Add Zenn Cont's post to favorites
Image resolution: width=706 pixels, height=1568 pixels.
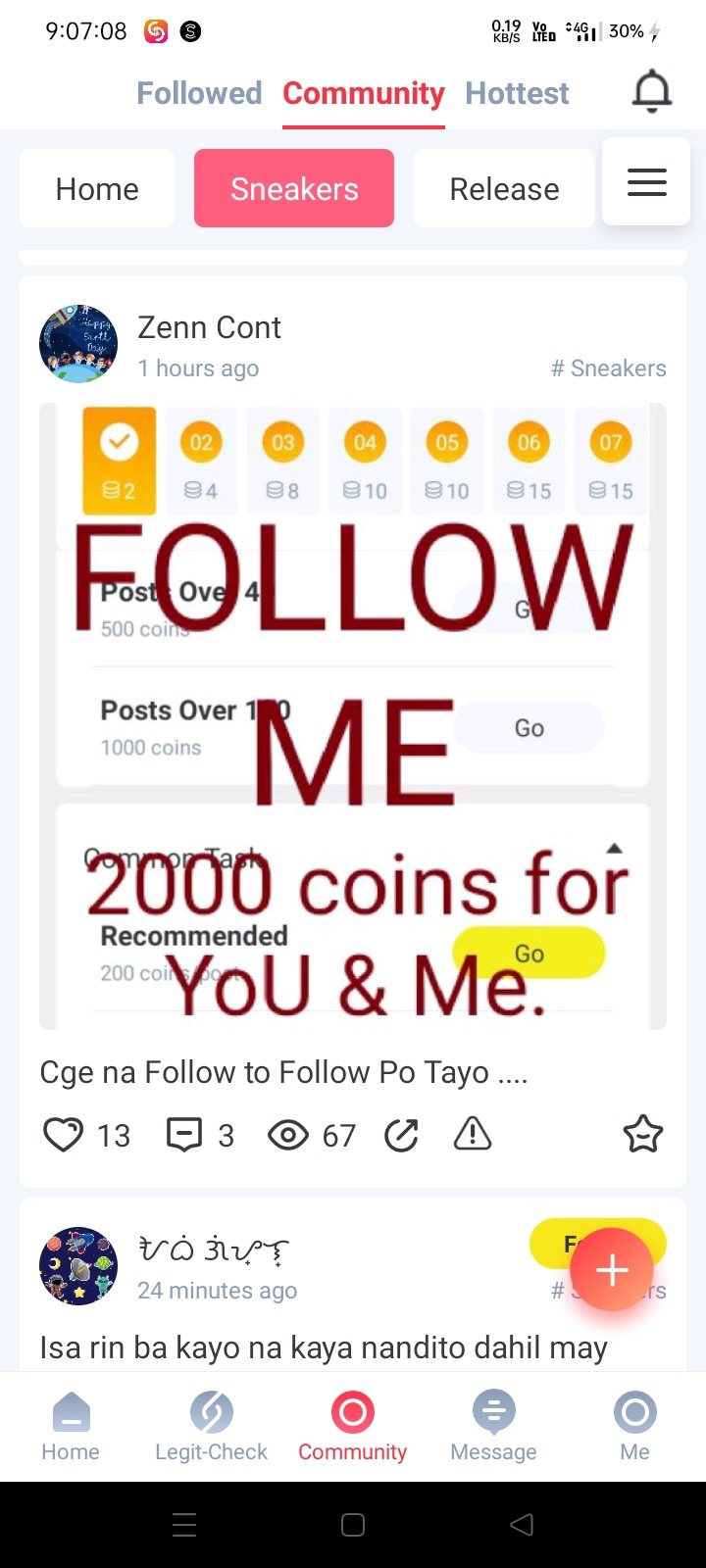(x=642, y=1135)
